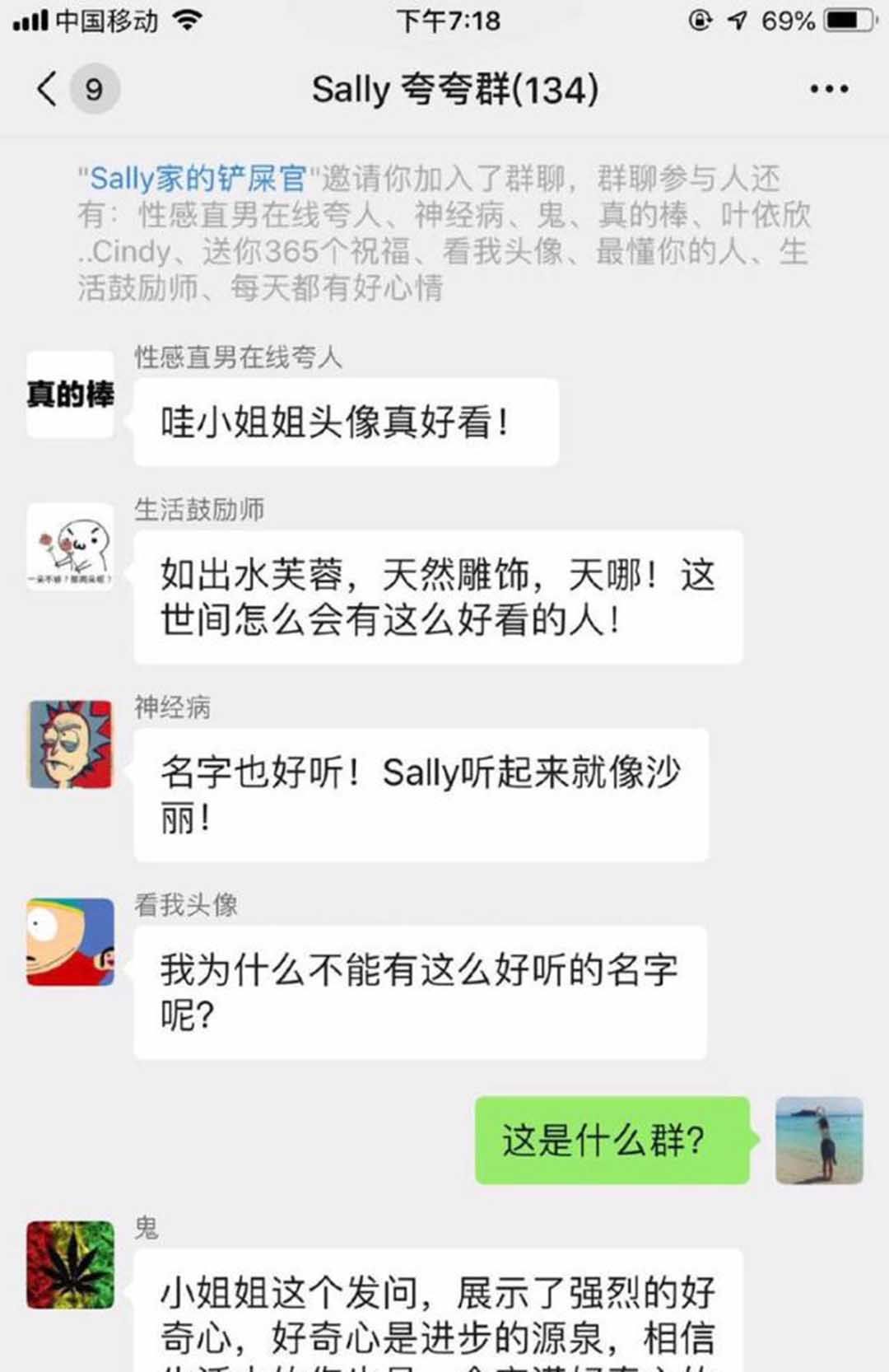The width and height of the screenshot is (889, 1372).
Task: Open 看我头像's profile picture
Action: [x=70, y=942]
